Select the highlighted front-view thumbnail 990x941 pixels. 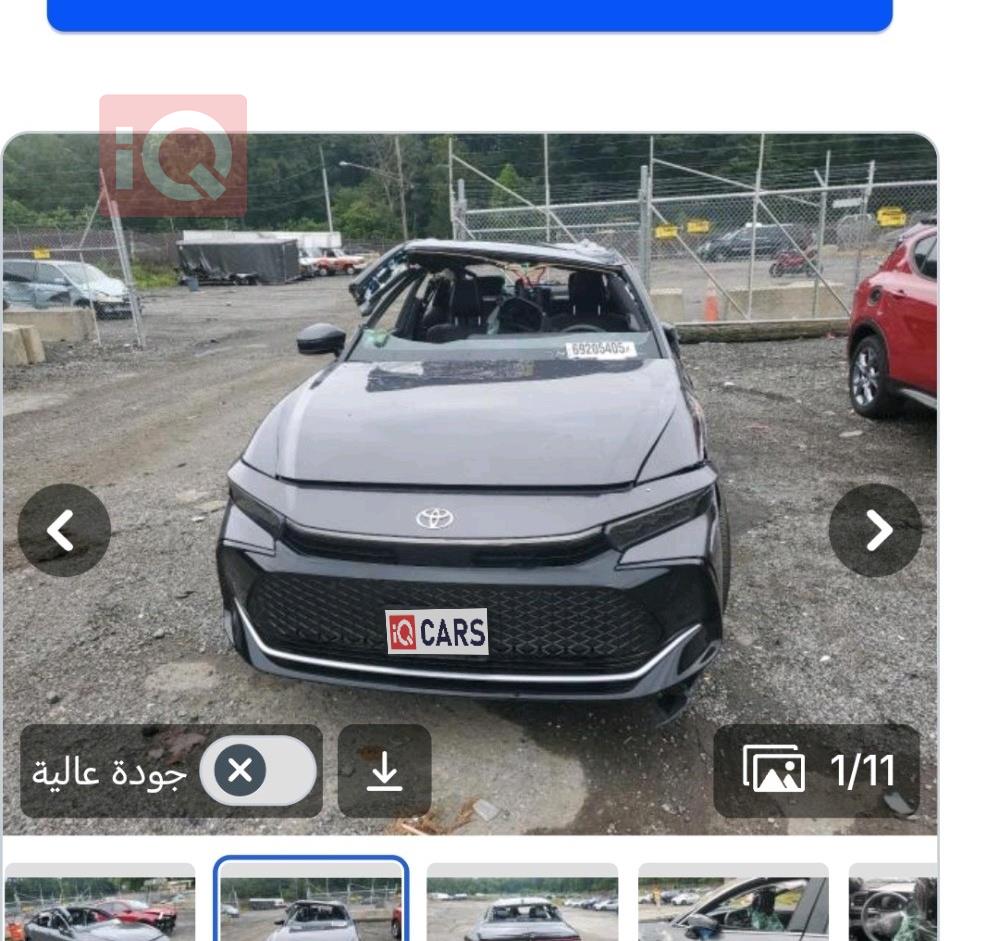pyautogui.click(x=311, y=902)
